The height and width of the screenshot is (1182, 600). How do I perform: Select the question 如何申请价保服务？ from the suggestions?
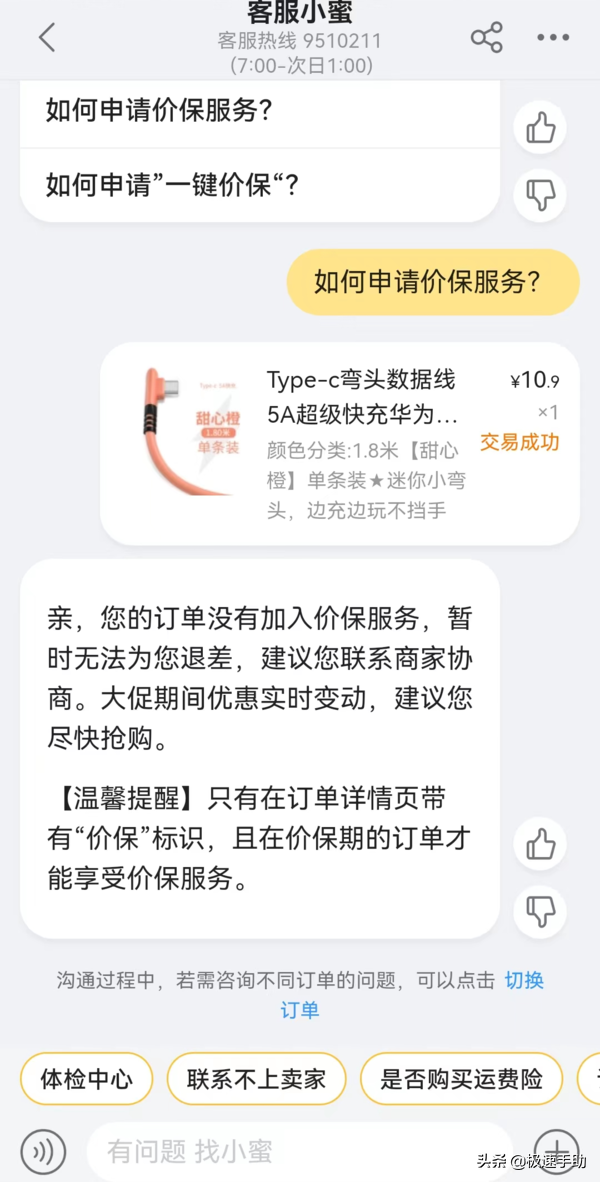(160, 110)
